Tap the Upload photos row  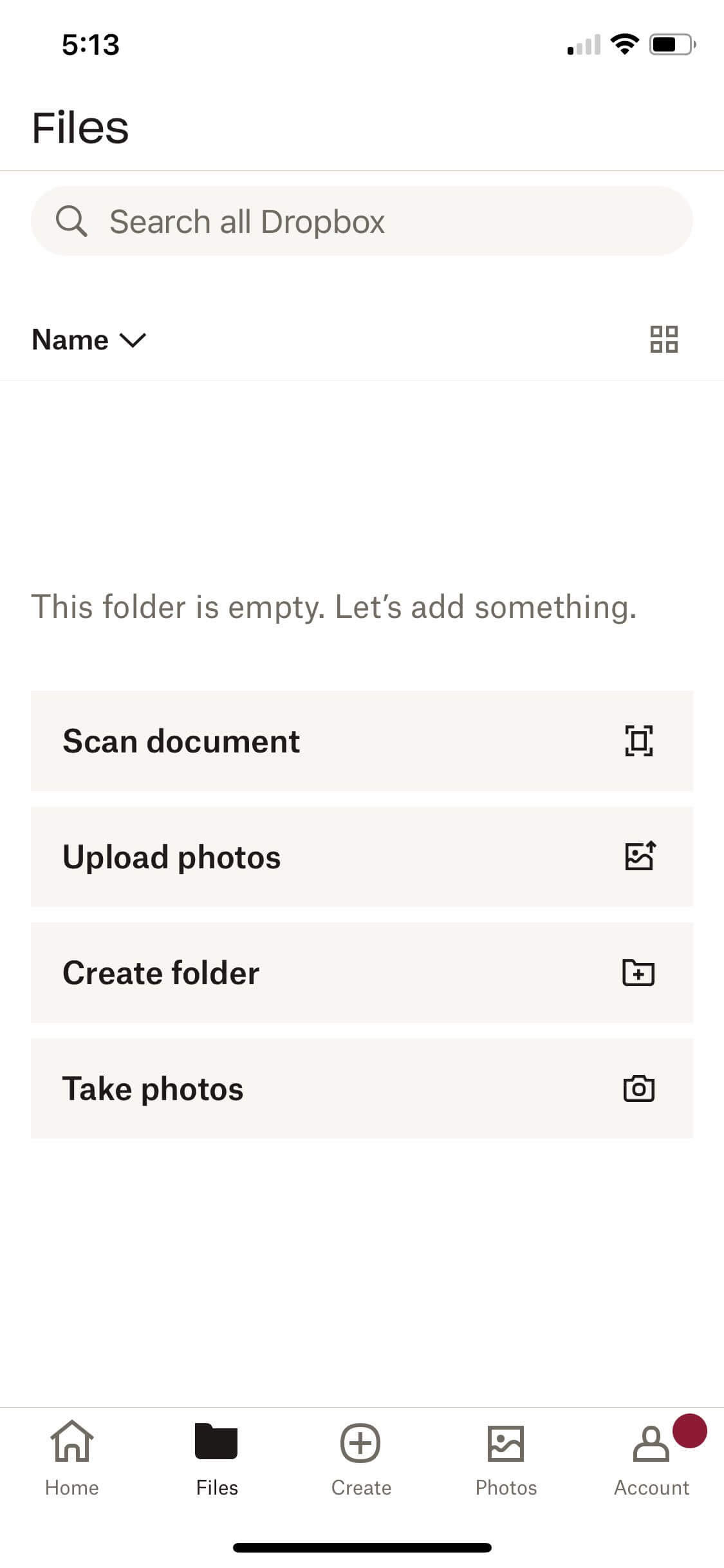tap(362, 856)
